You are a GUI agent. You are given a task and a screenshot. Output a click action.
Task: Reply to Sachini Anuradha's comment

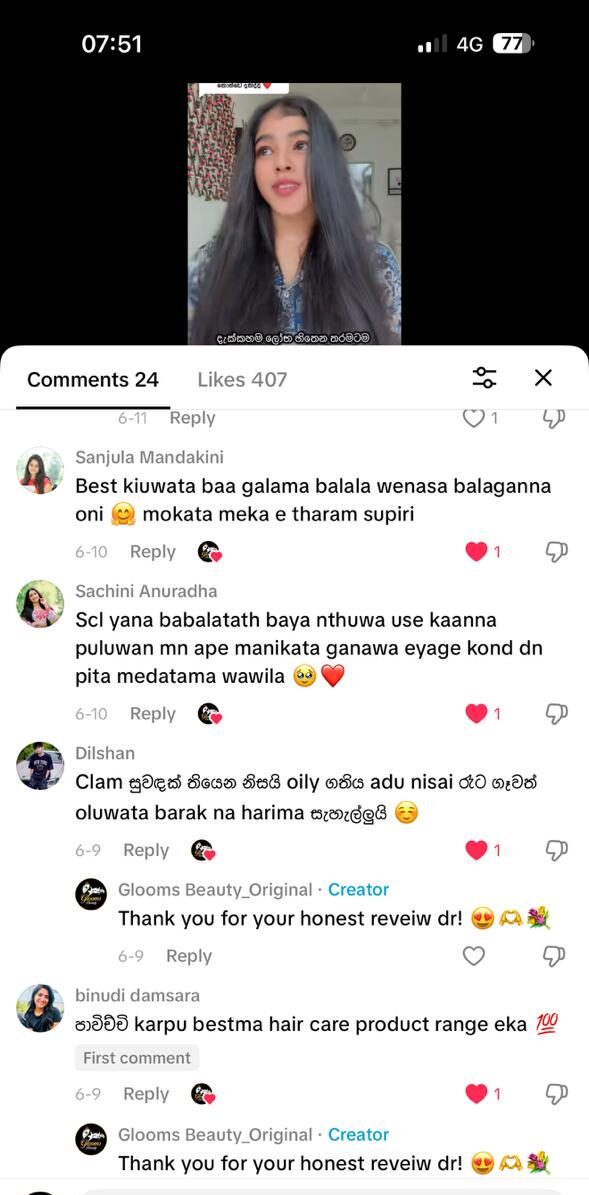pyautogui.click(x=152, y=713)
